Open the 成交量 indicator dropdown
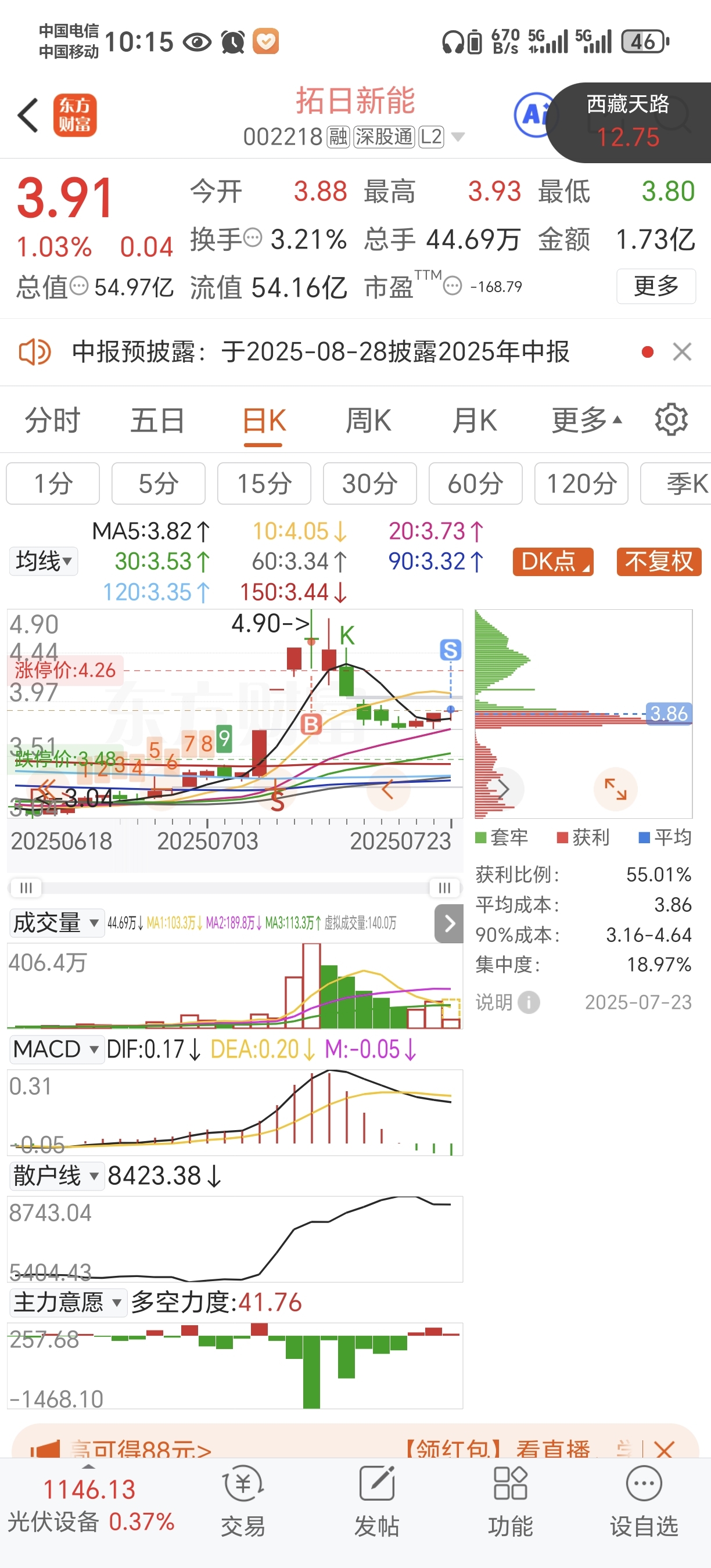 [55, 923]
